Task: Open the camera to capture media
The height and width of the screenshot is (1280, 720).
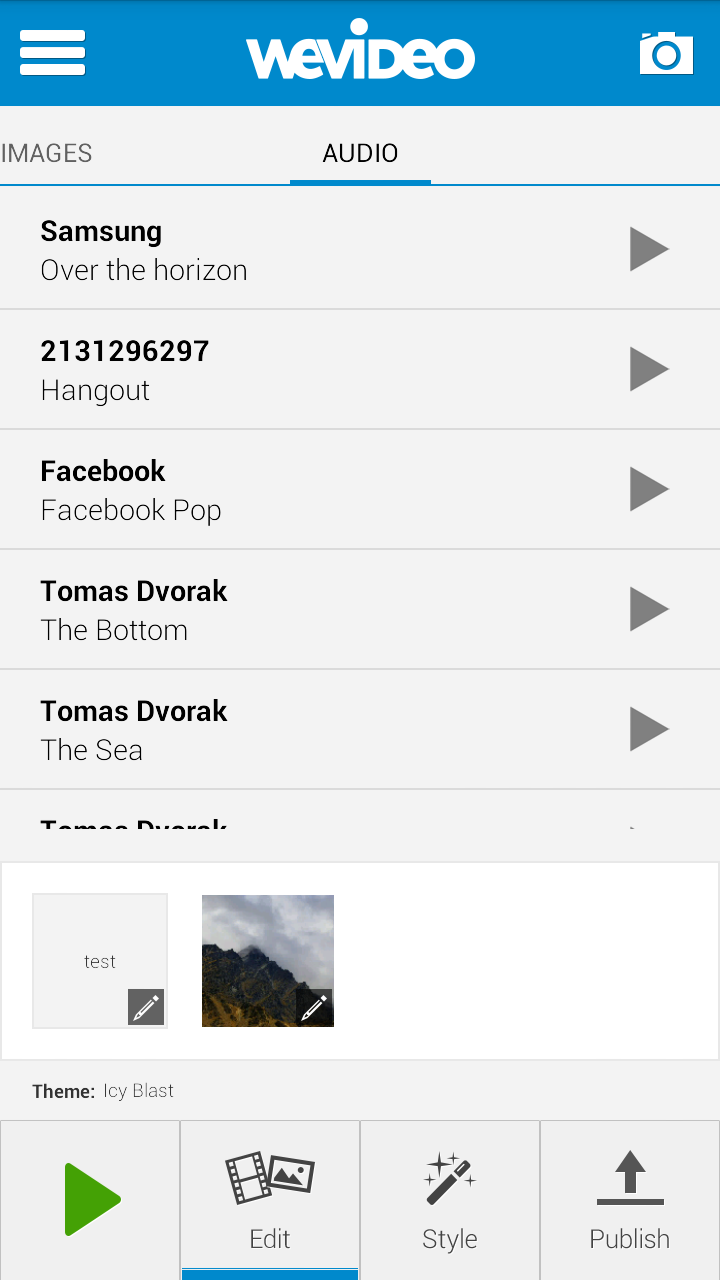Action: 666,52
